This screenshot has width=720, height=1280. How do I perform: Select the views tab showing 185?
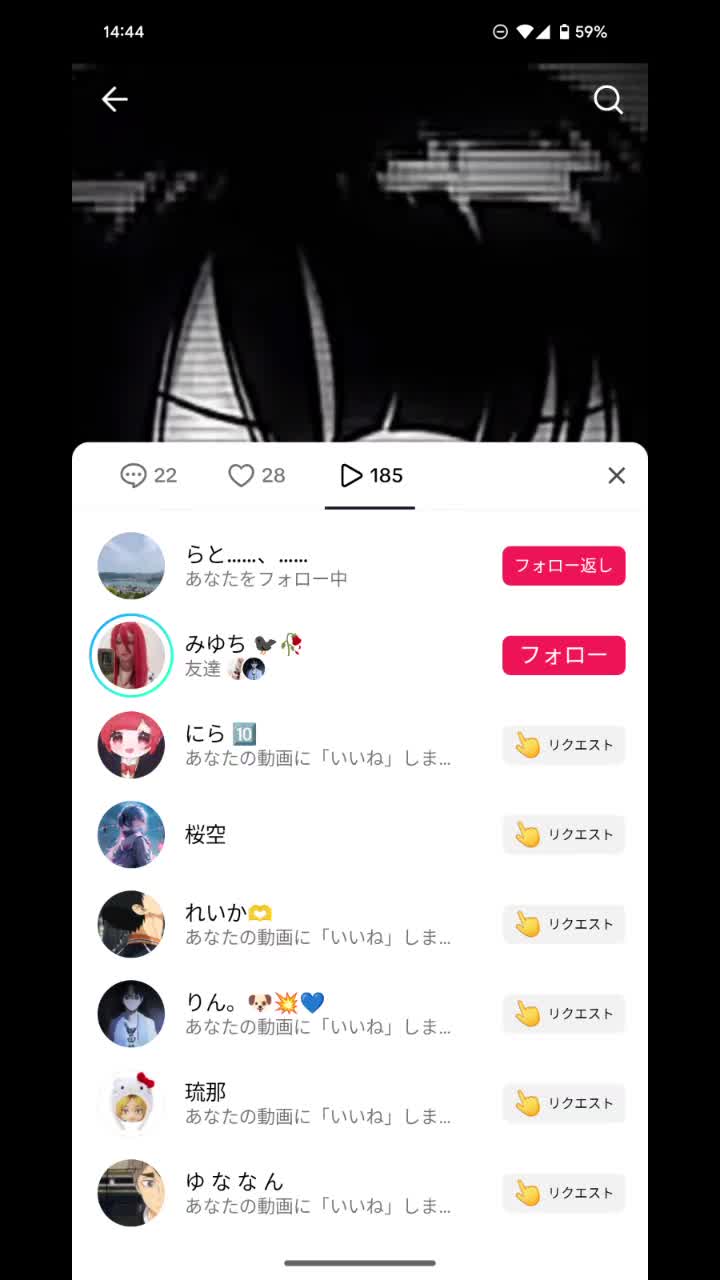pos(371,476)
